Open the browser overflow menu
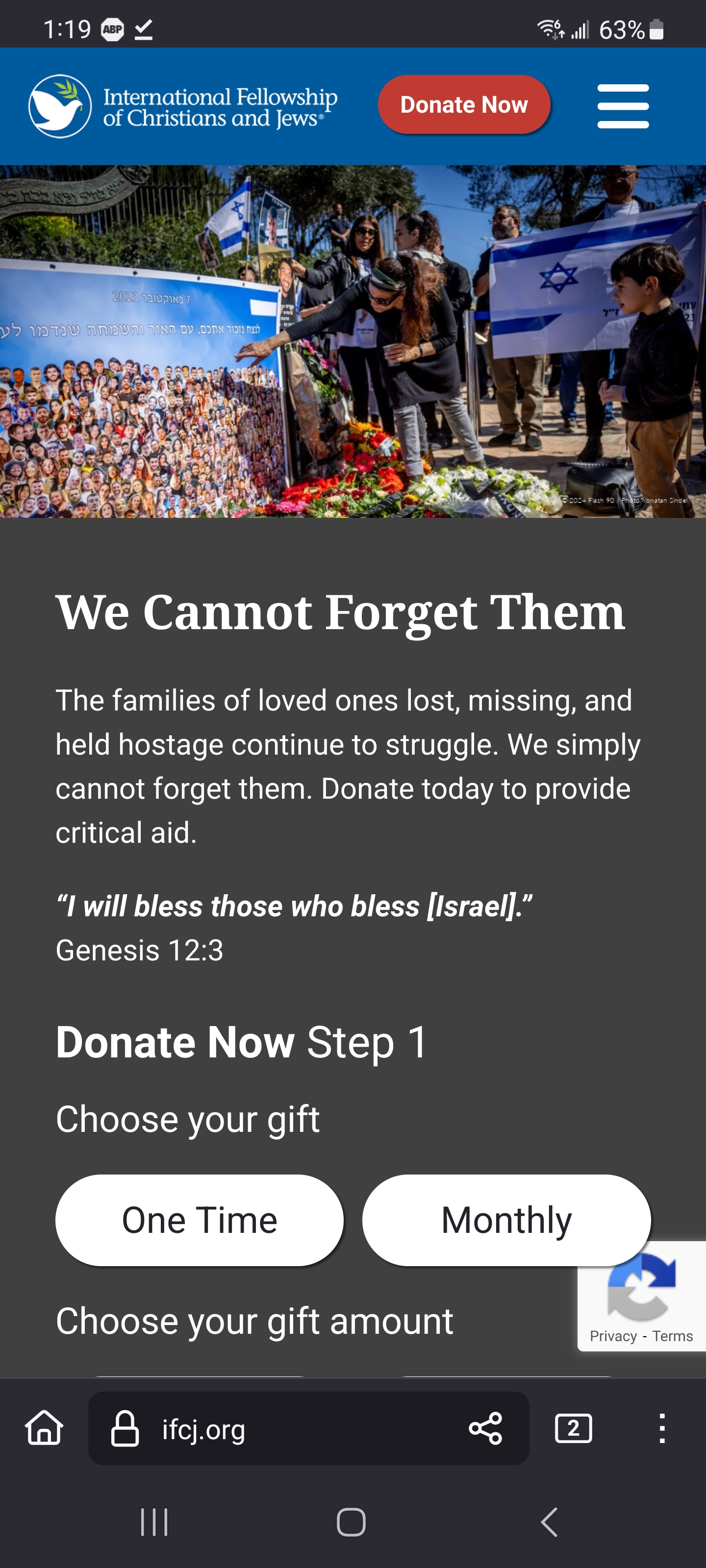Image resolution: width=706 pixels, height=1568 pixels. pyautogui.click(x=662, y=1428)
